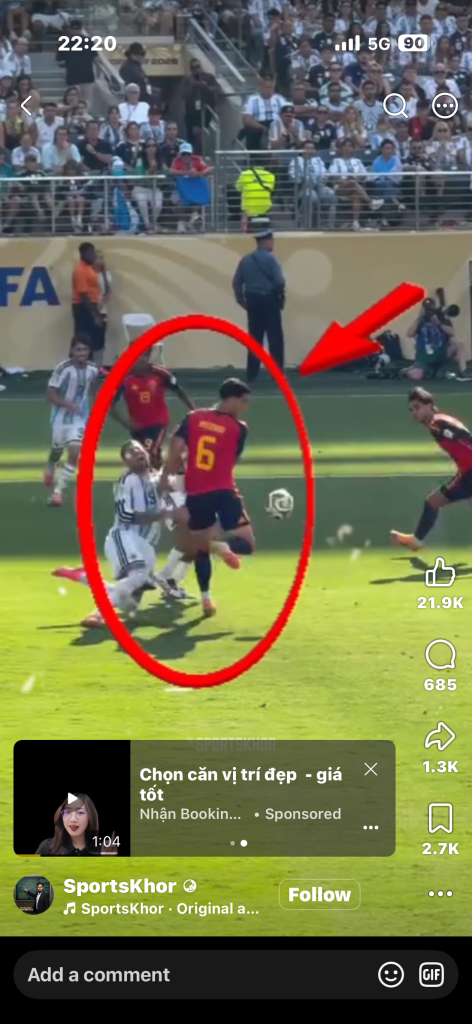This screenshot has height=1024, width=472.
Task: Follow the SportsKhor account
Action: pyautogui.click(x=319, y=895)
